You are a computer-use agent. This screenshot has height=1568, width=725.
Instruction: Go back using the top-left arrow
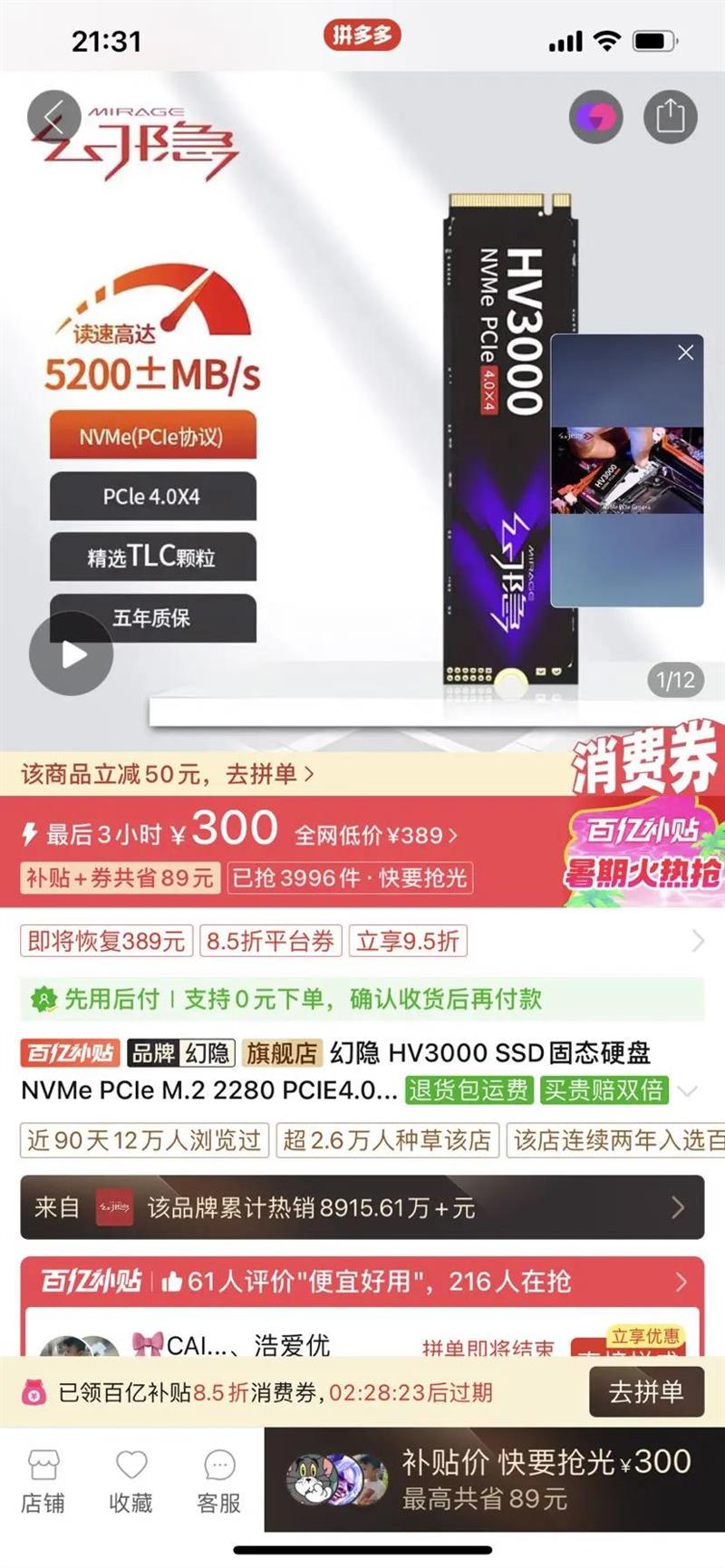click(53, 117)
